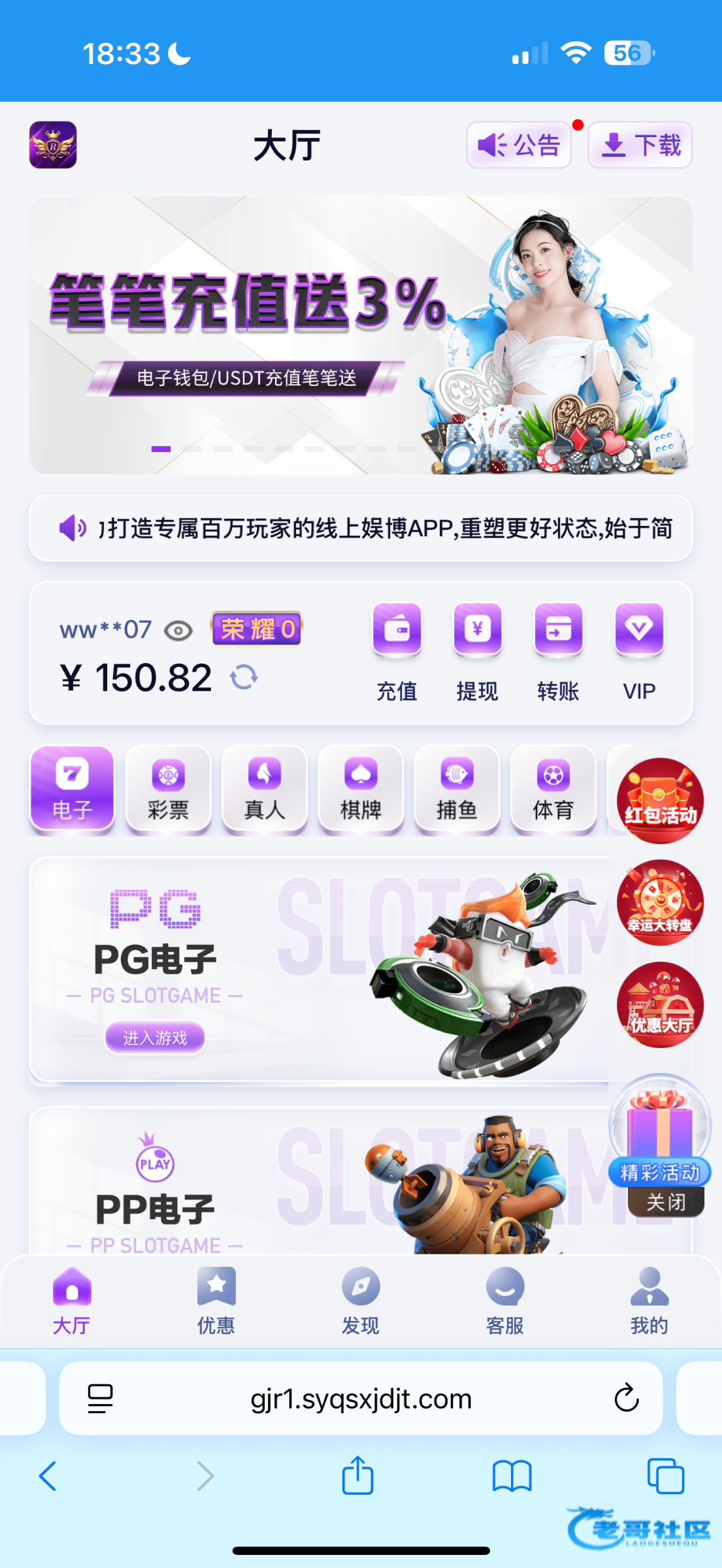Screen dimensions: 722x1568
Task: Select the 棋牌 card games category
Action: pyautogui.click(x=361, y=790)
